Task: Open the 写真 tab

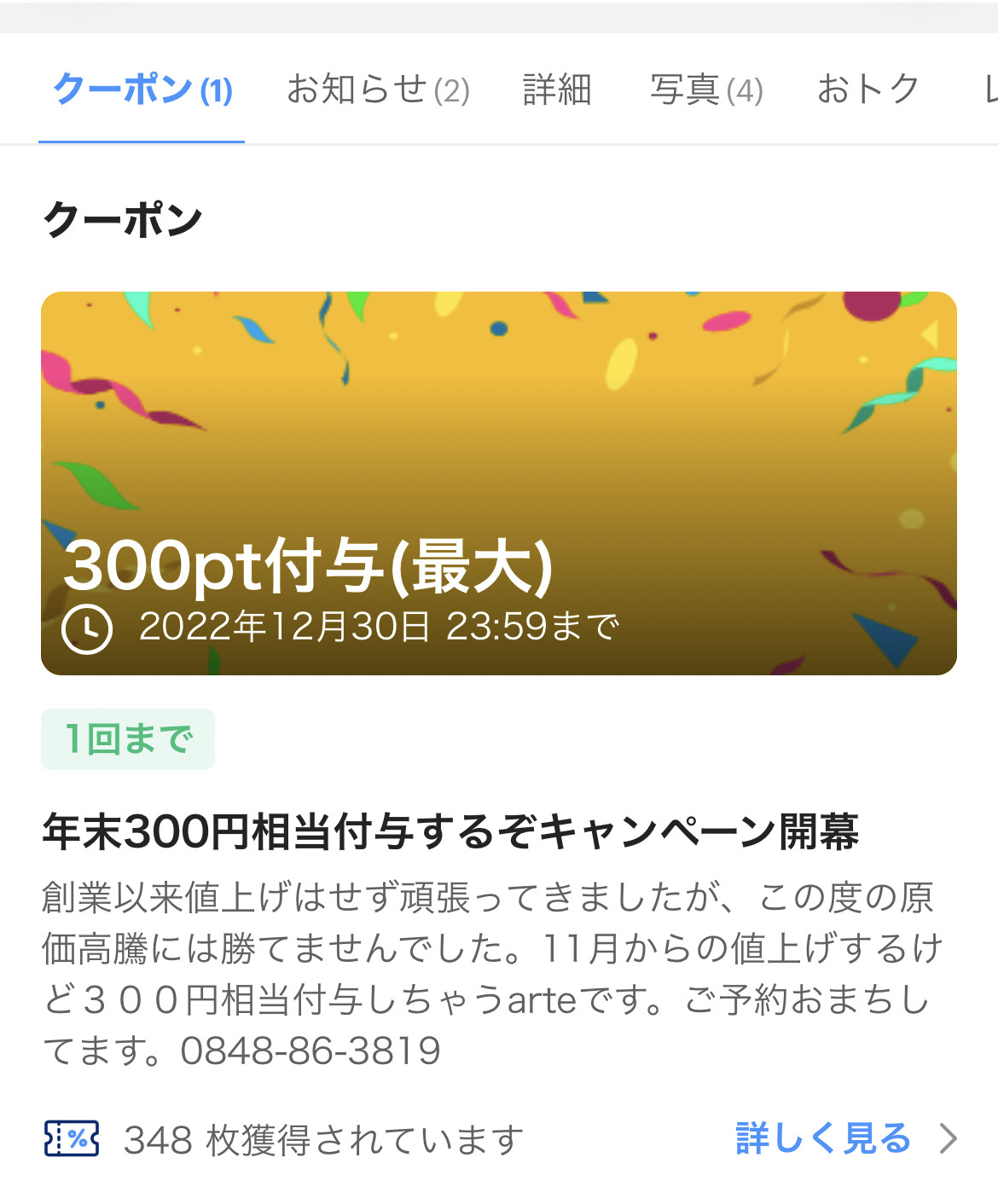Action: point(706,90)
